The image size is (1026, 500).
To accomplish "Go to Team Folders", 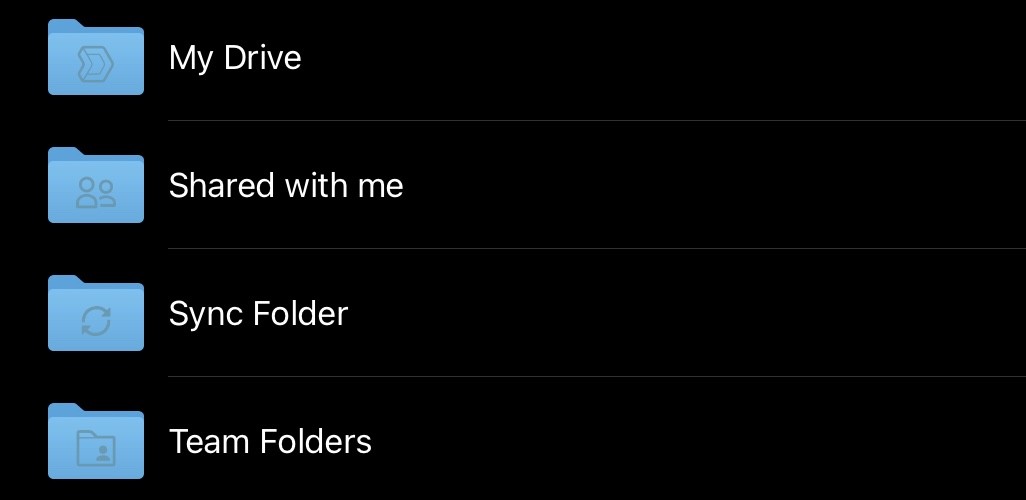I will (x=270, y=442).
